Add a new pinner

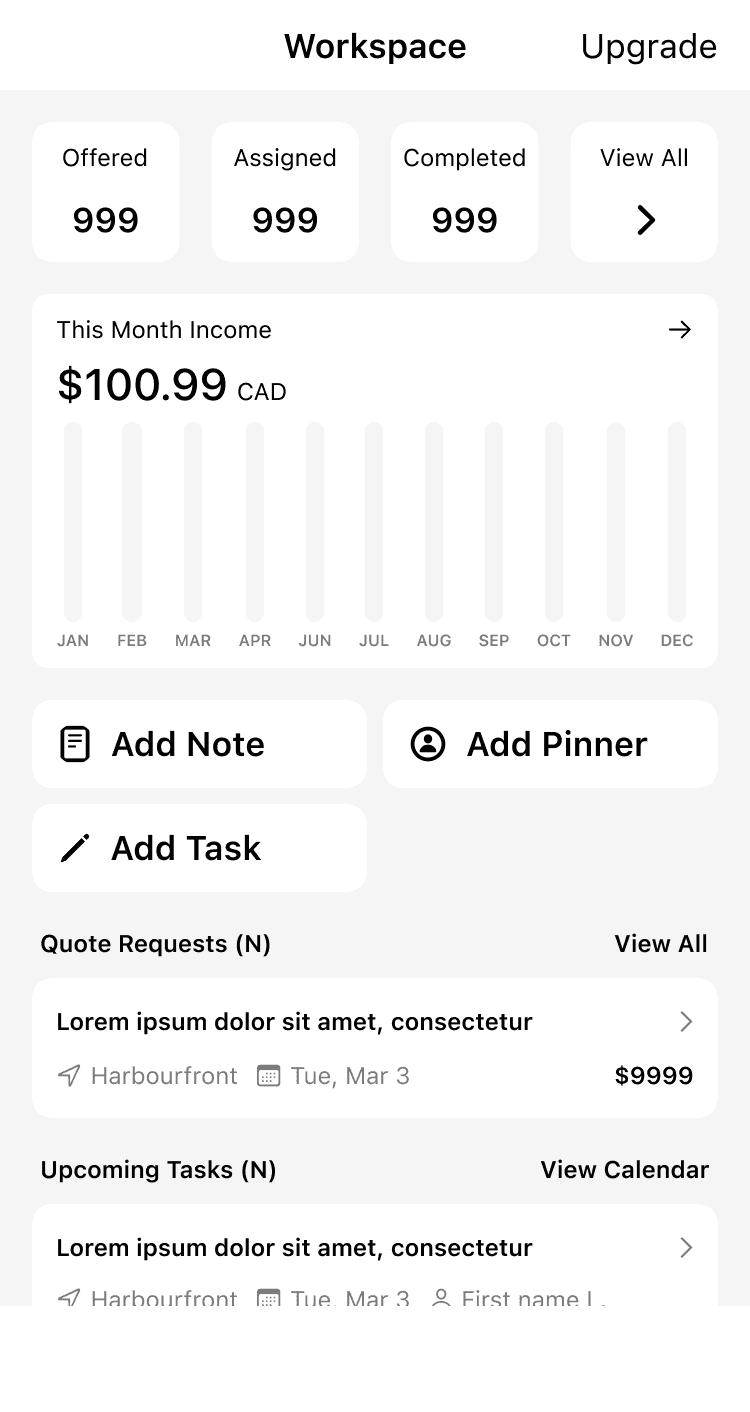coord(550,744)
